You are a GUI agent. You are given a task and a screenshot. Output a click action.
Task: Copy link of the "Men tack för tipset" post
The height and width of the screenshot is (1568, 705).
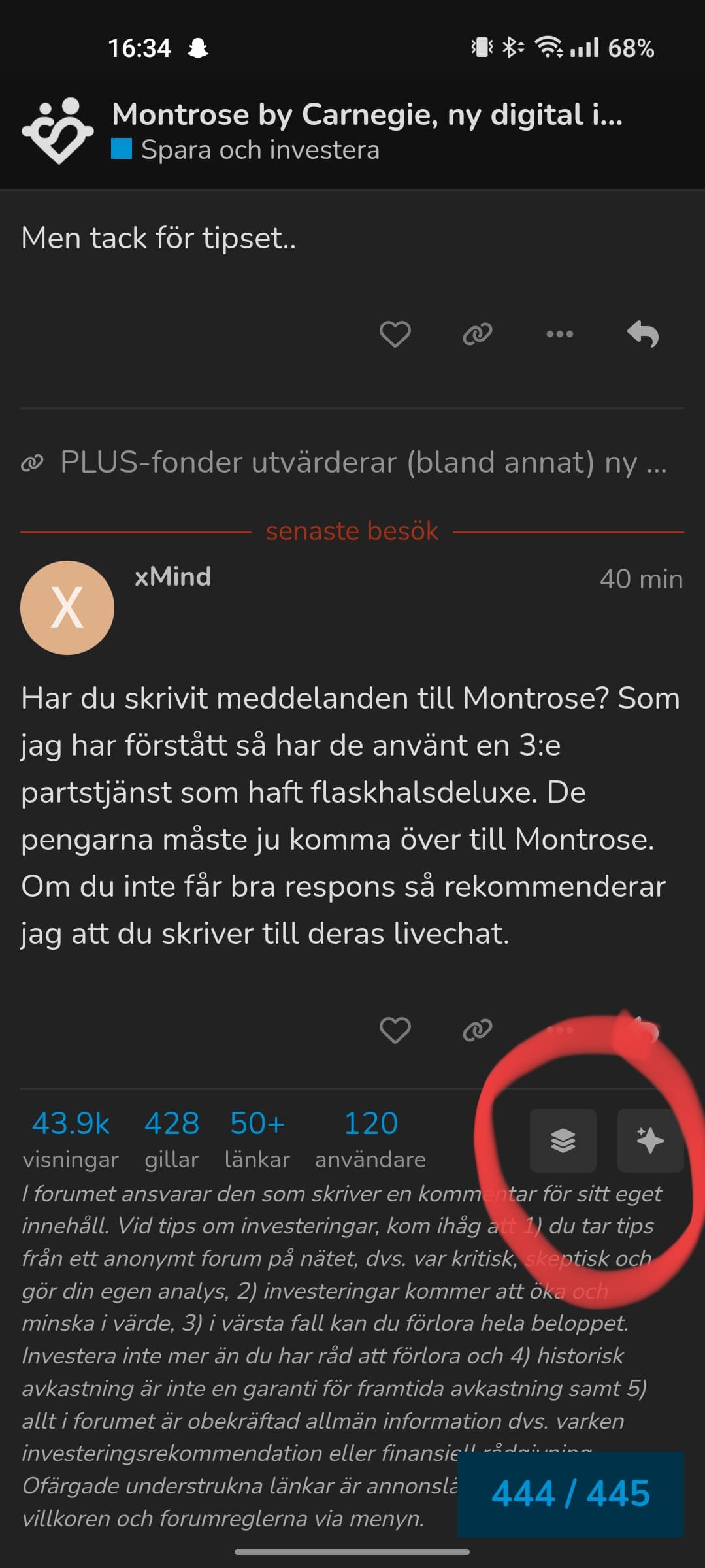click(477, 334)
